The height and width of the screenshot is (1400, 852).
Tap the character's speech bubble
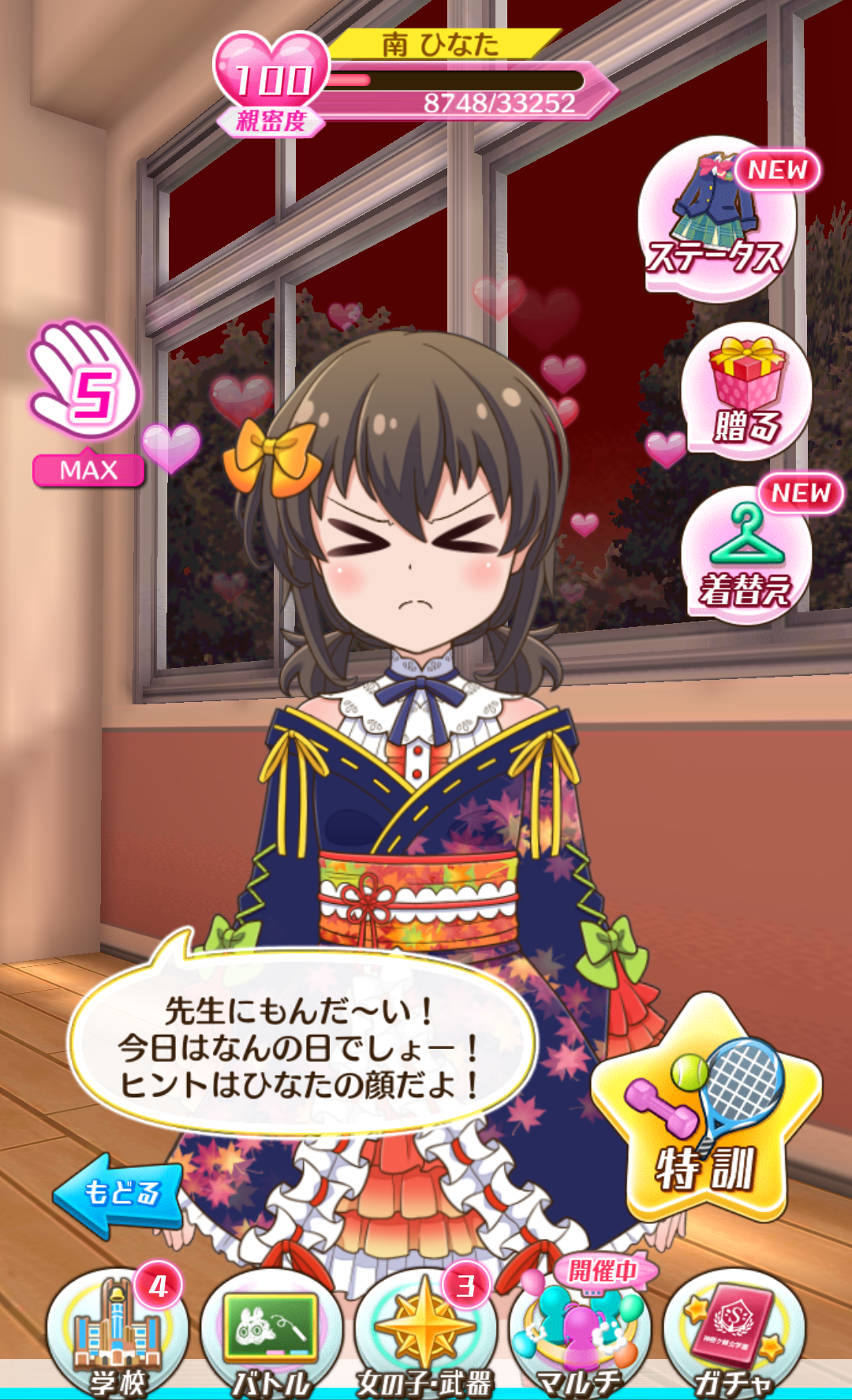(302, 1040)
